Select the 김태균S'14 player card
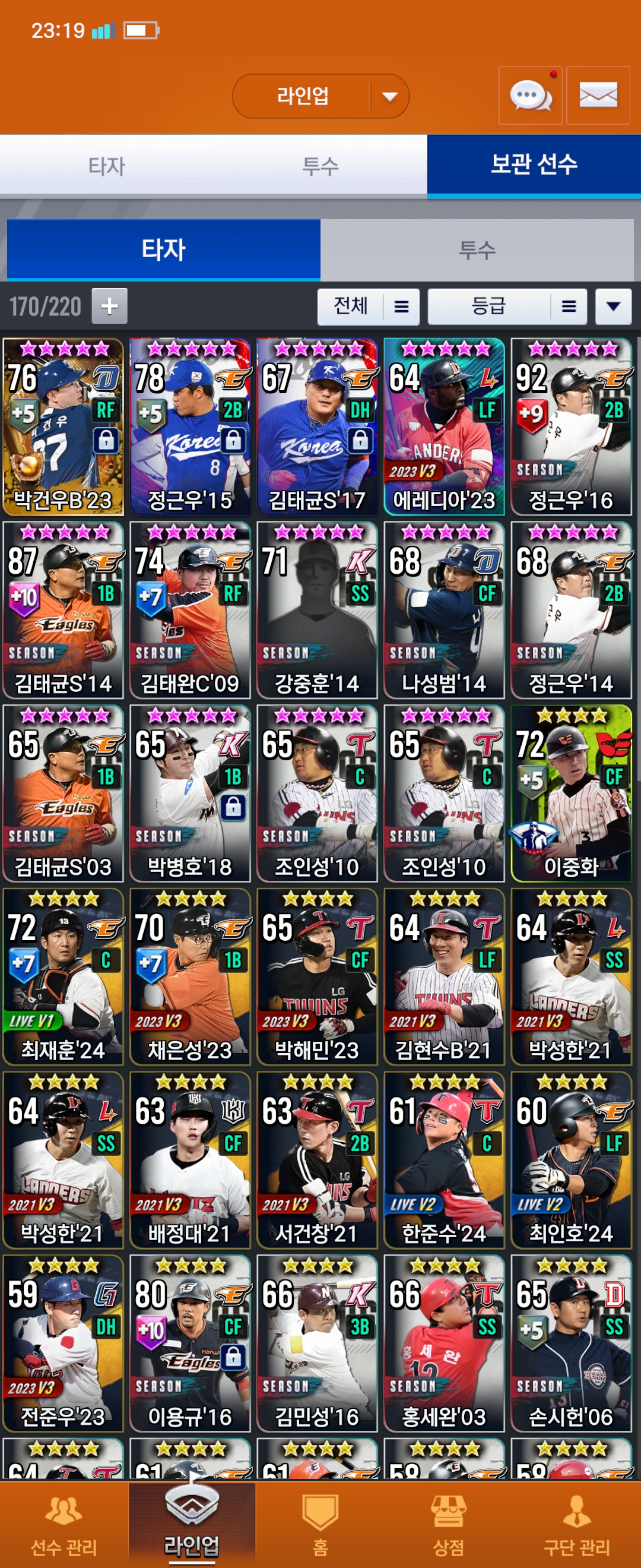The image size is (641, 1568). tap(64, 609)
